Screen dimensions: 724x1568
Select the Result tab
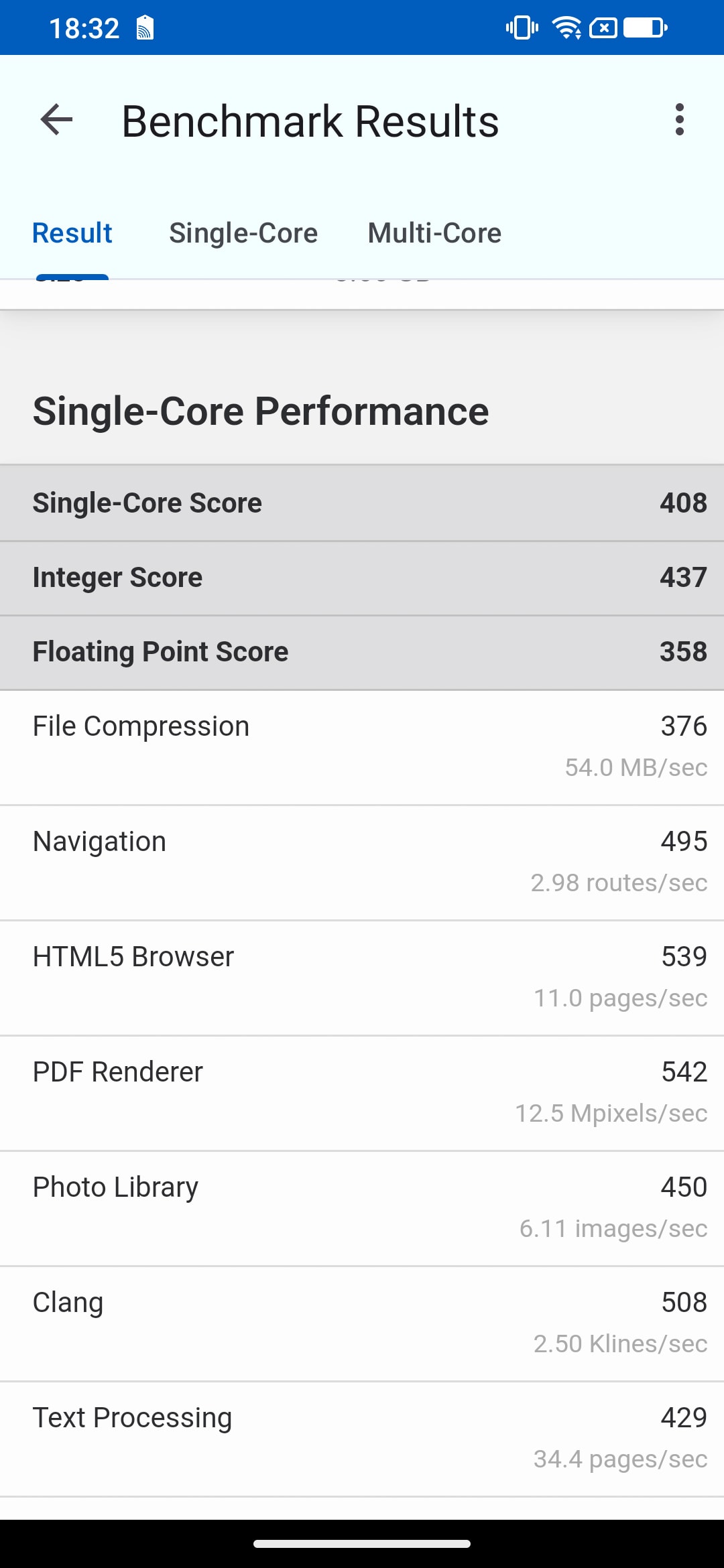72,234
